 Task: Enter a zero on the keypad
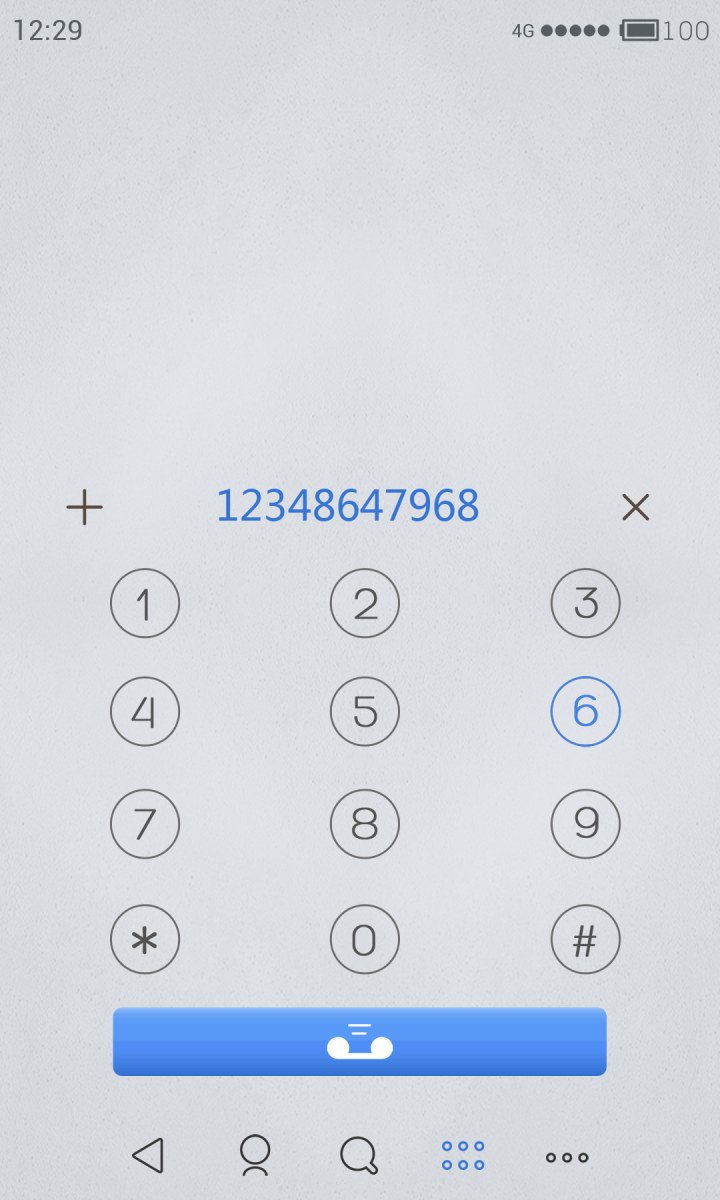(365, 940)
